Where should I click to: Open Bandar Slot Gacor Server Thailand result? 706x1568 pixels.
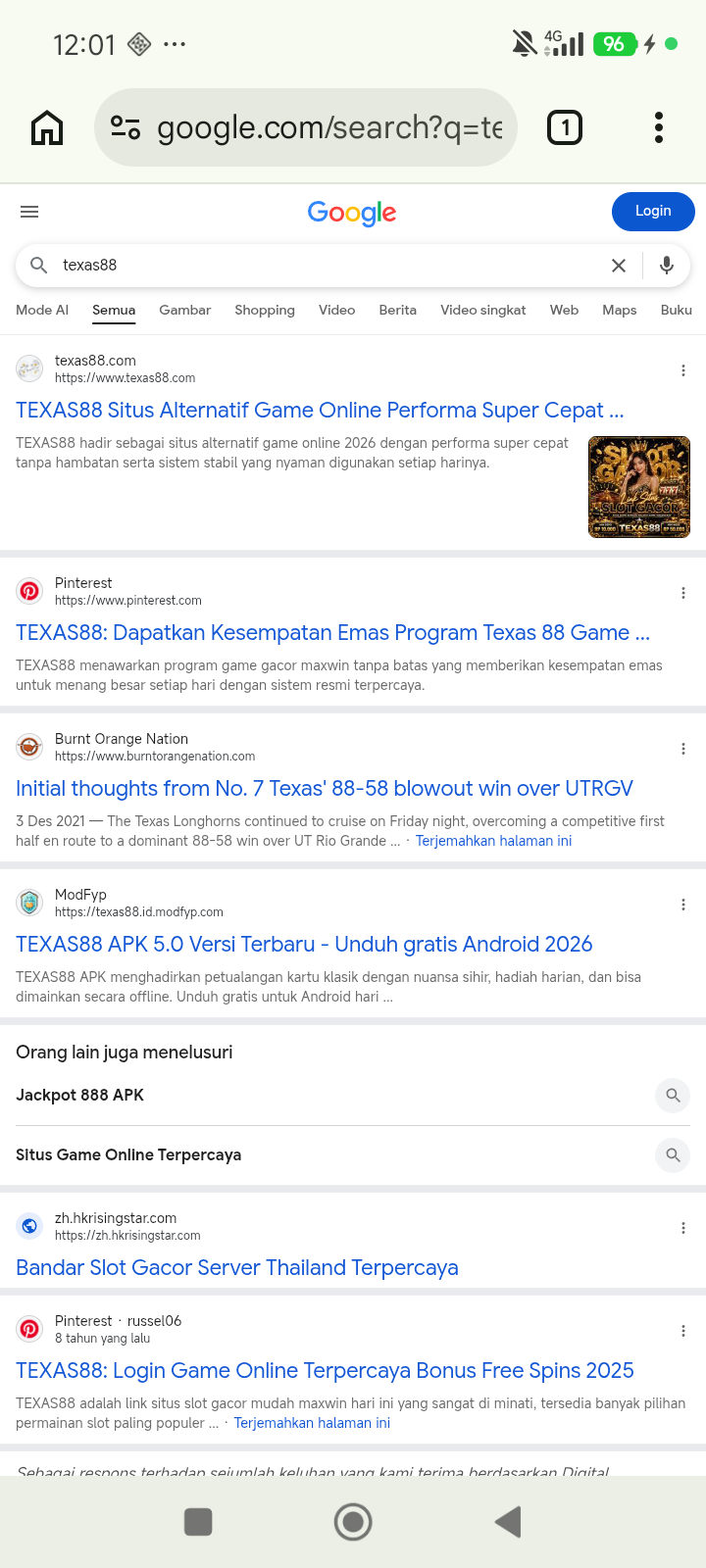click(x=237, y=1268)
